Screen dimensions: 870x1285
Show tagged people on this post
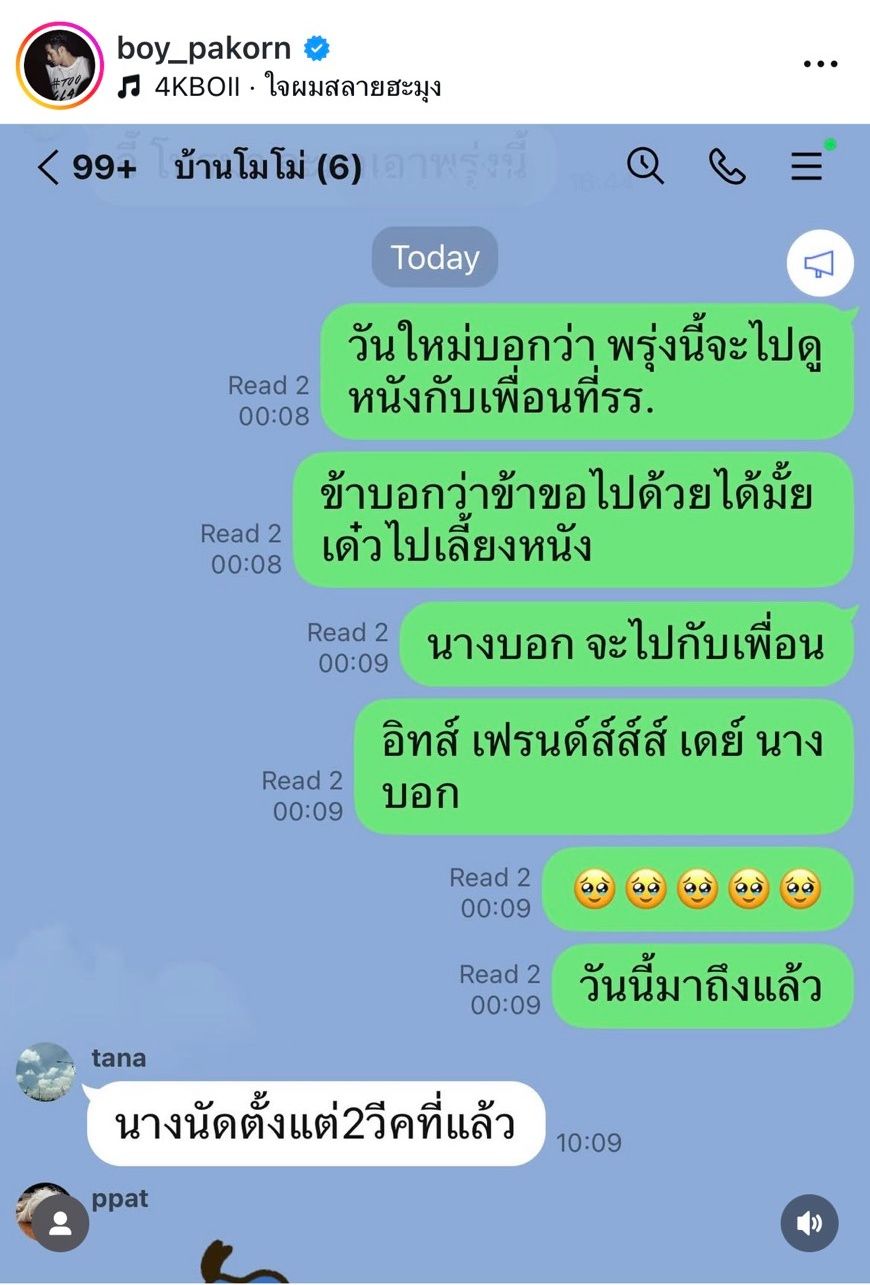(59, 1222)
